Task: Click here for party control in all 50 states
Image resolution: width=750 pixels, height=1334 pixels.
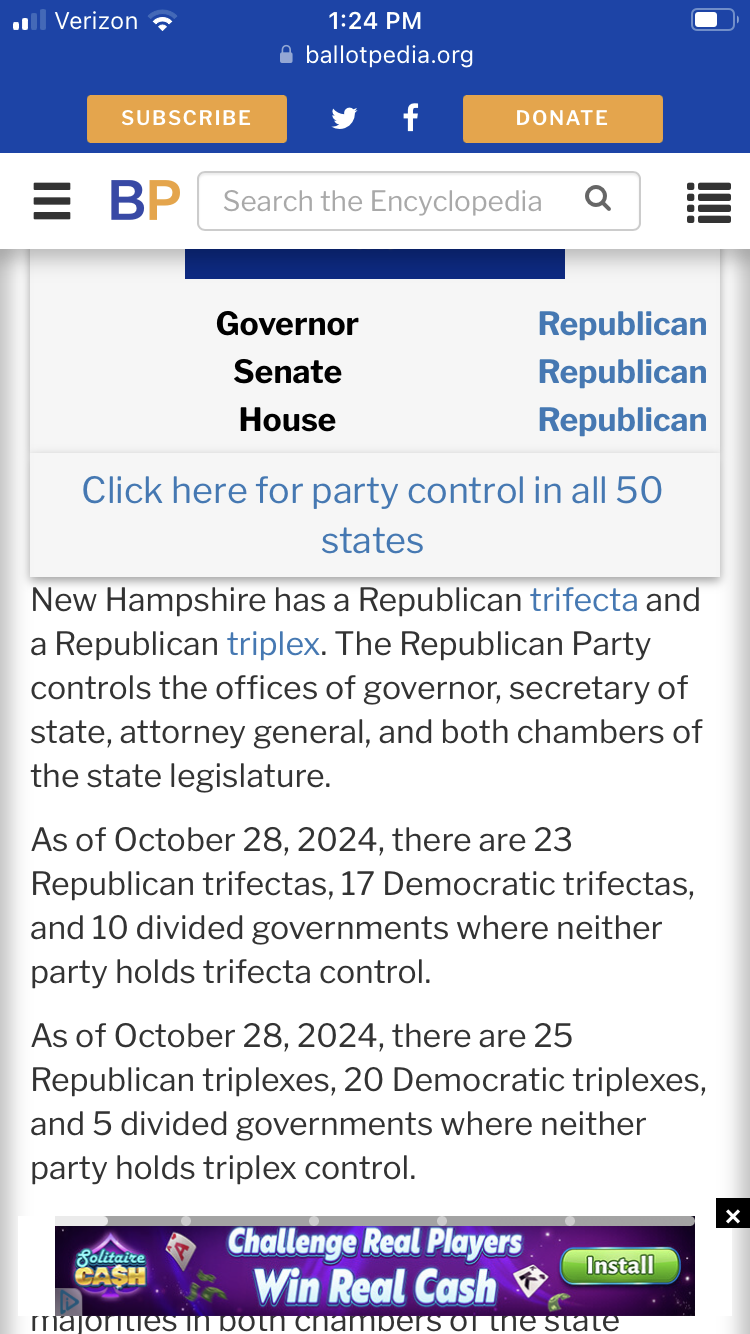Action: tap(373, 515)
